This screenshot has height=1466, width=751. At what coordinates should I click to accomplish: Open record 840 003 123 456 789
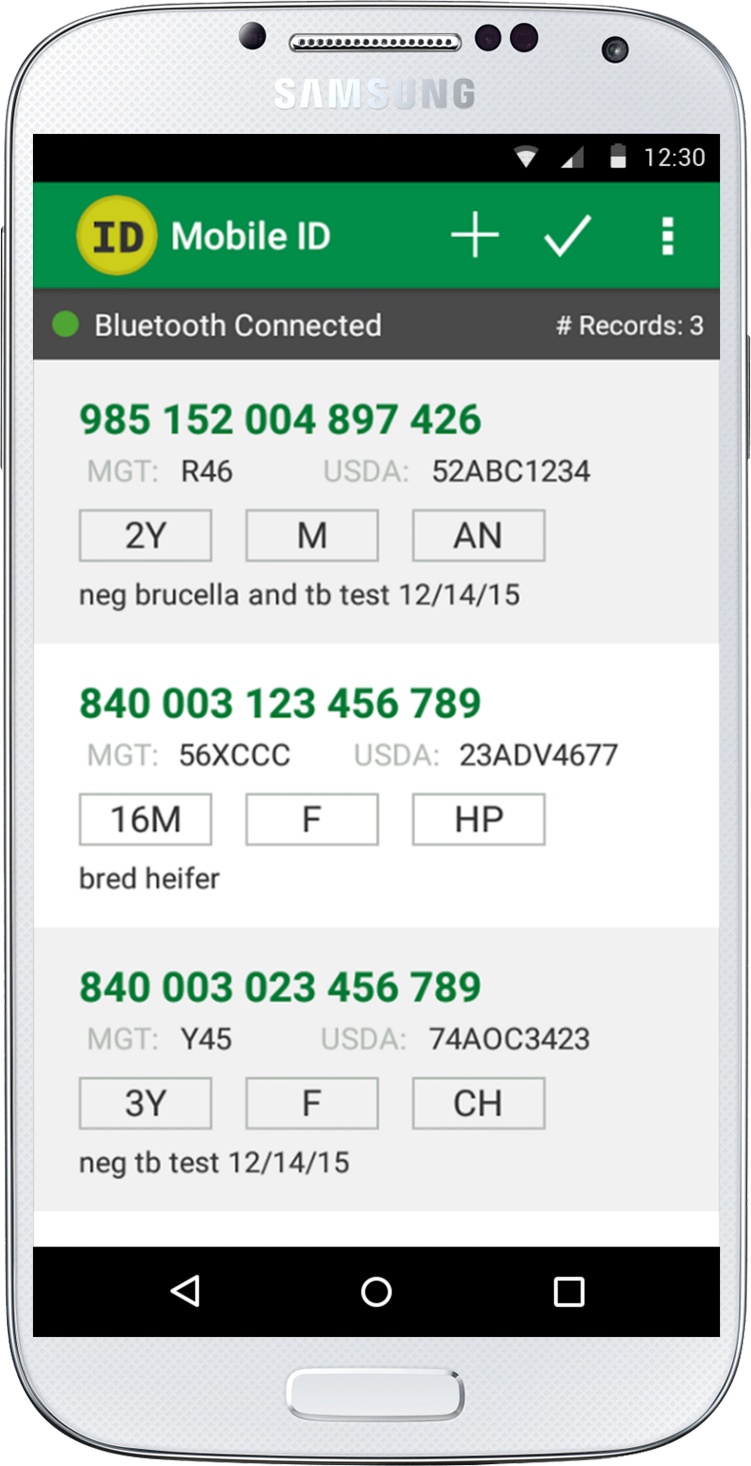point(280,704)
